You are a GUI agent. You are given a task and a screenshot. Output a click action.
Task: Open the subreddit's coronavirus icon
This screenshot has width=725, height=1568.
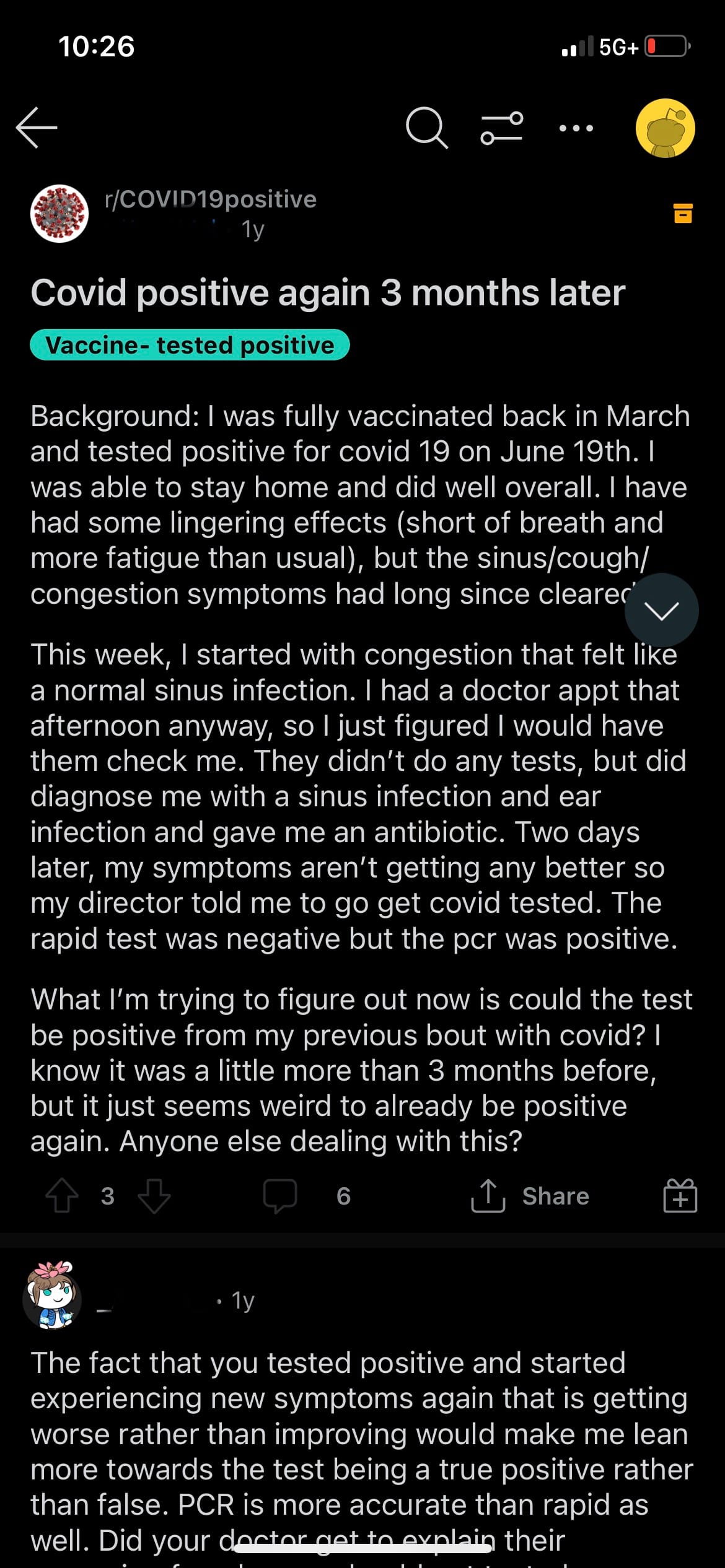pyautogui.click(x=59, y=214)
